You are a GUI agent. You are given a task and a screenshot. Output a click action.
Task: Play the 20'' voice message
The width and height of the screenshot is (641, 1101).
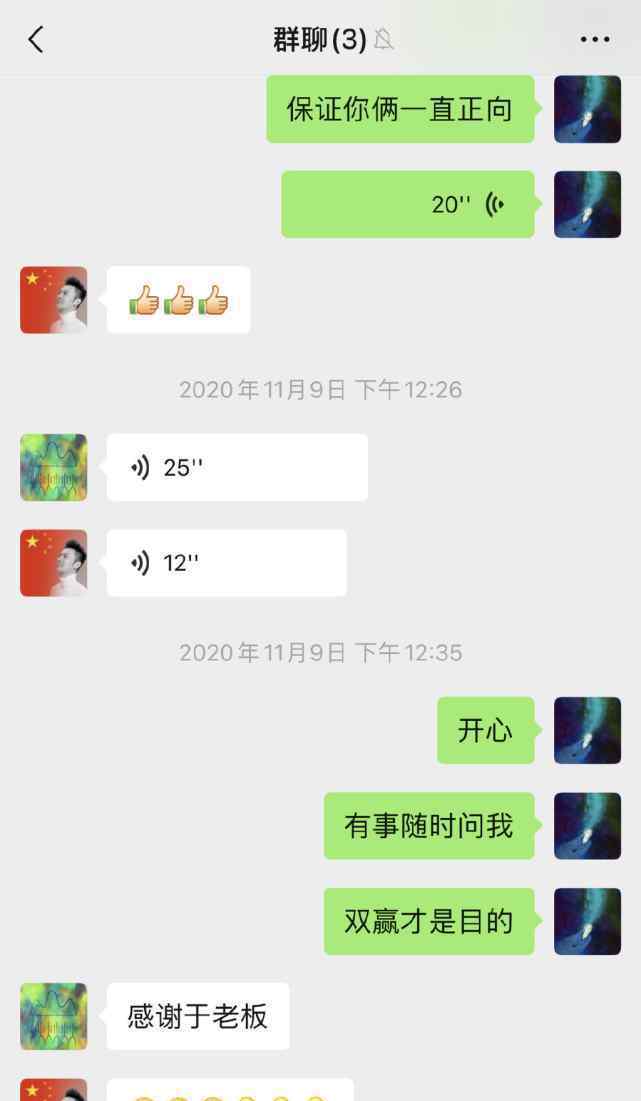[x=408, y=205]
